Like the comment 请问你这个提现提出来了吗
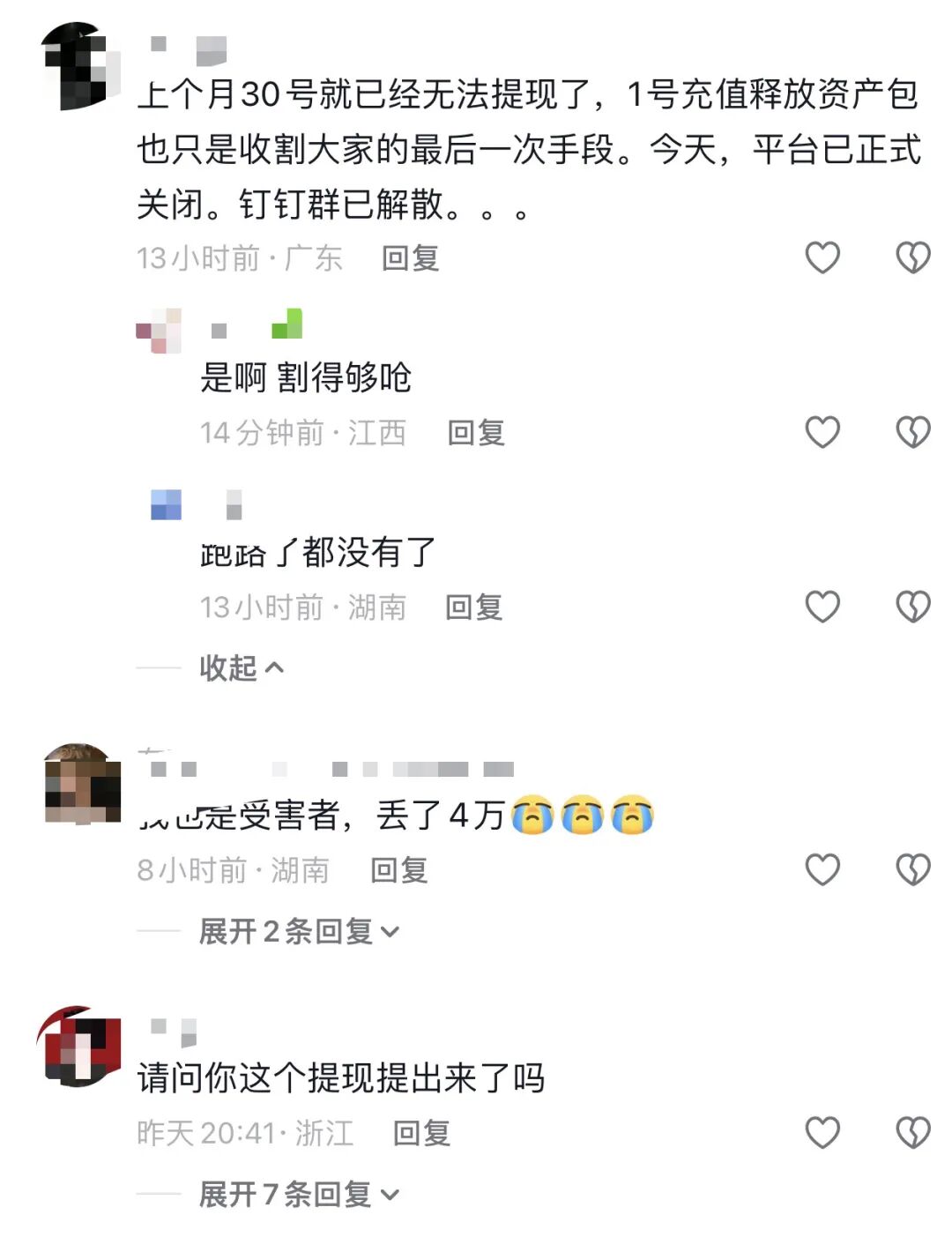The height and width of the screenshot is (1237, 952). 822,1132
